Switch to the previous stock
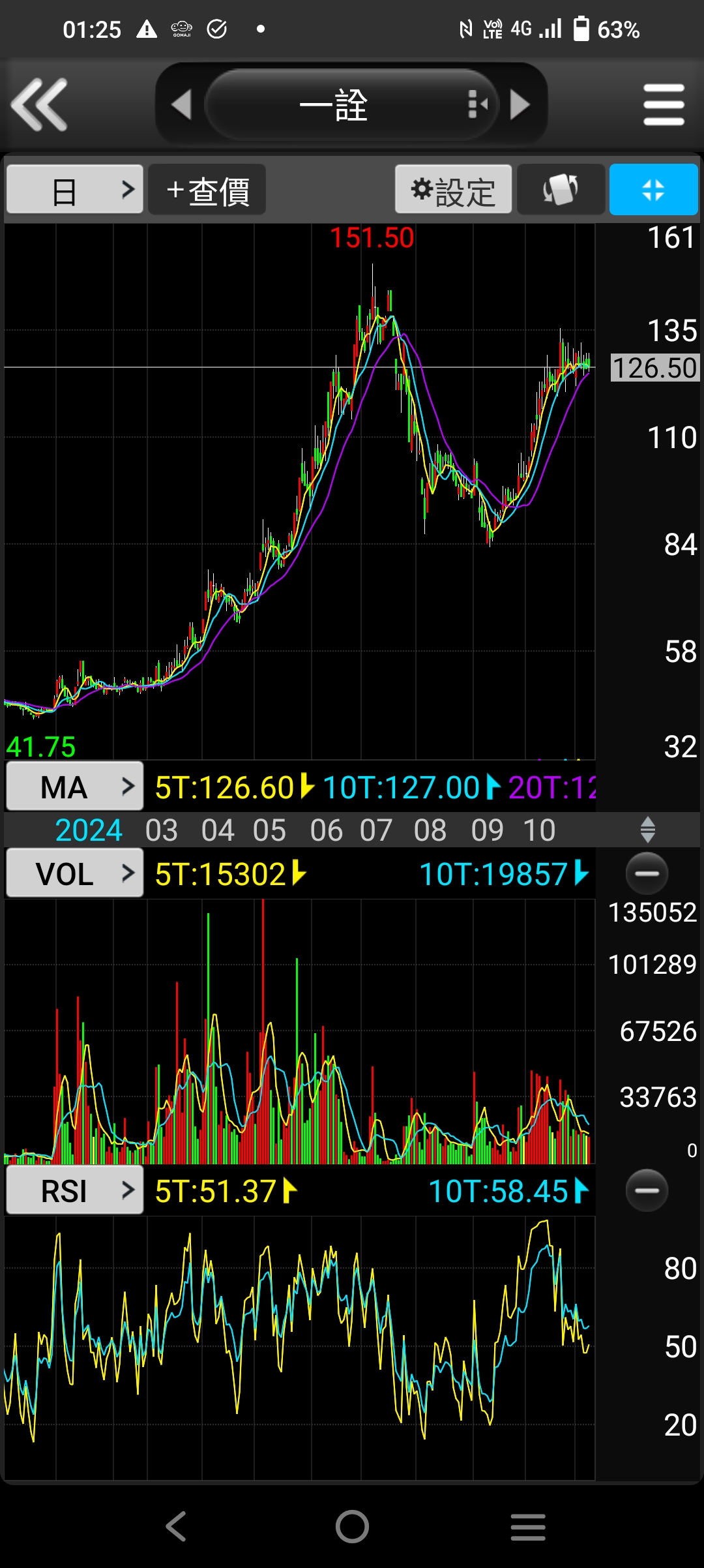 [181, 104]
